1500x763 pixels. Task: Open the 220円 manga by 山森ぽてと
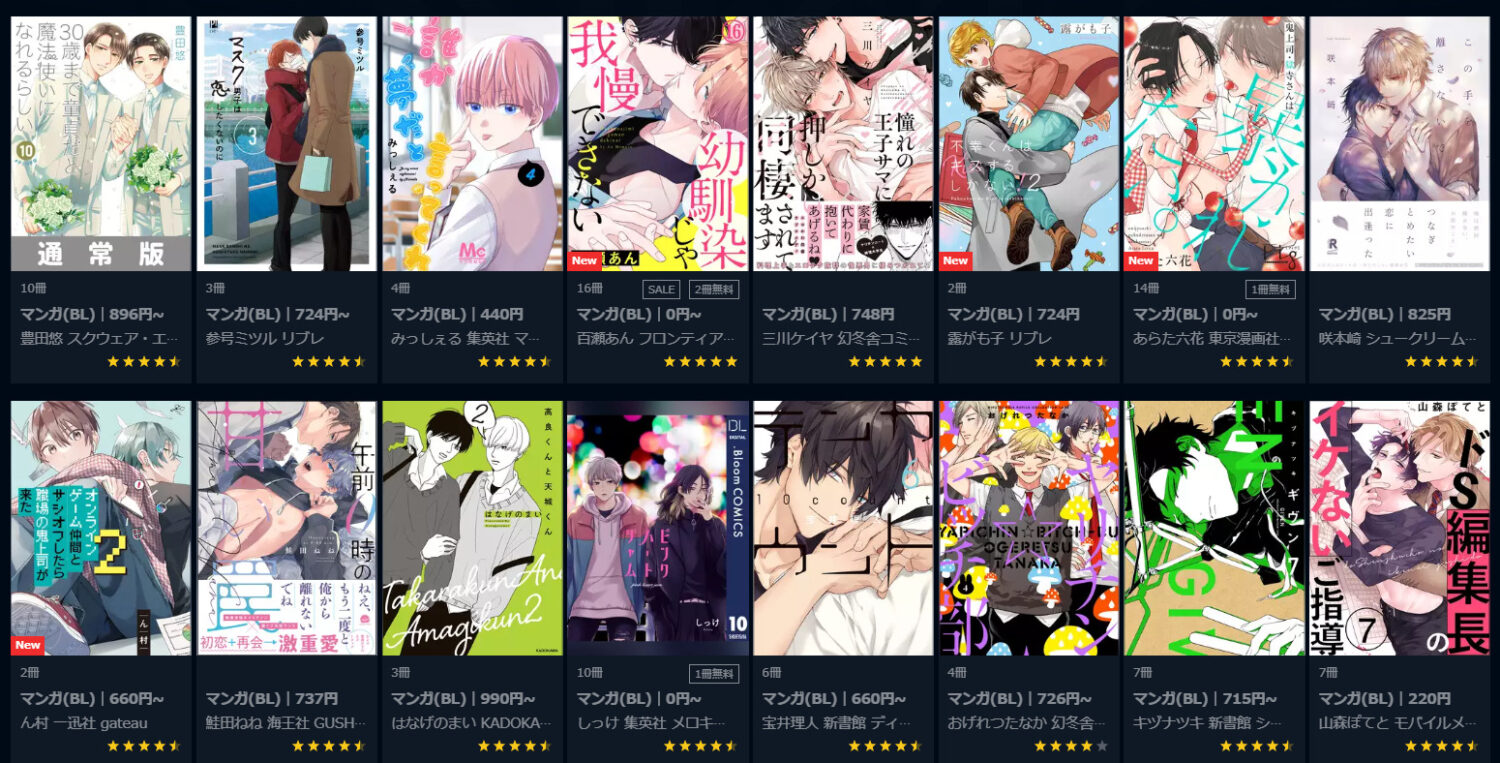point(1399,528)
